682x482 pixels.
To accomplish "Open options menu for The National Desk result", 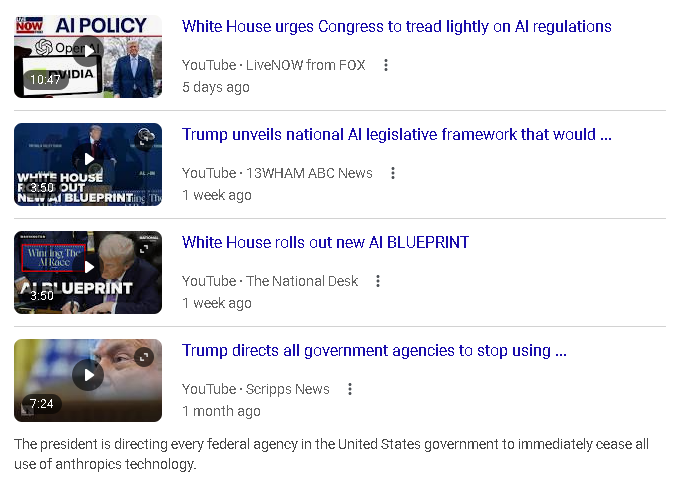I will (378, 281).
